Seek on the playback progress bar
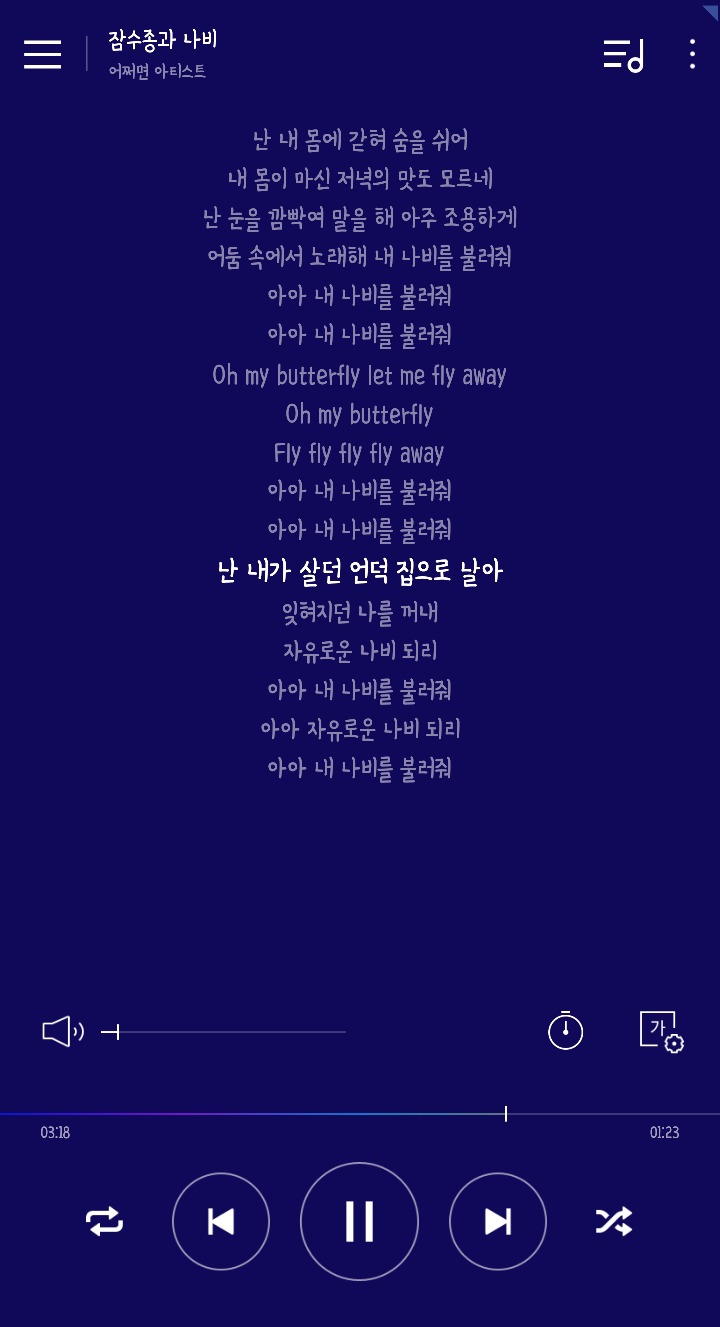This screenshot has height=1327, width=720. click(360, 1113)
